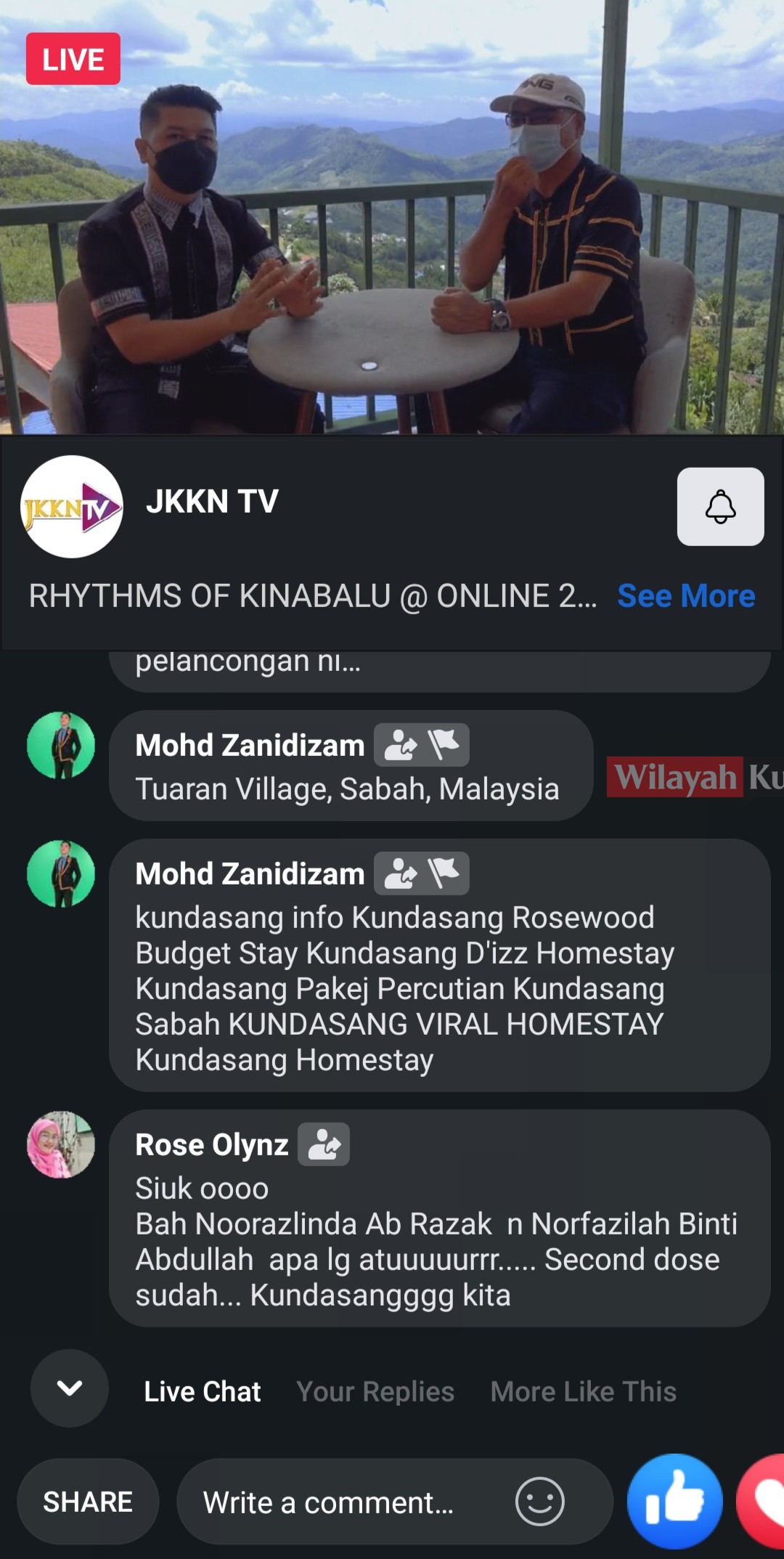Open the JKKN TV page name
784x1559 pixels.
212,501
